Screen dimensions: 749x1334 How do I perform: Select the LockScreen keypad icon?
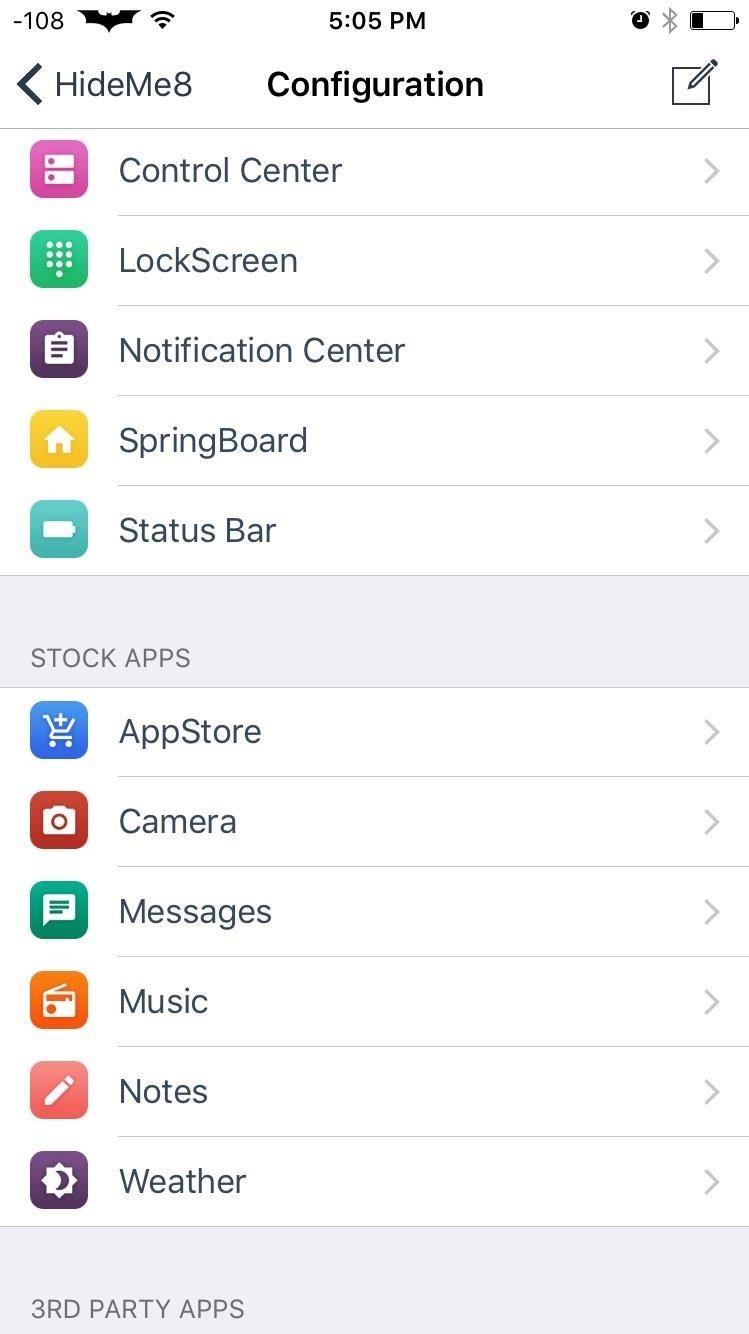(x=59, y=260)
